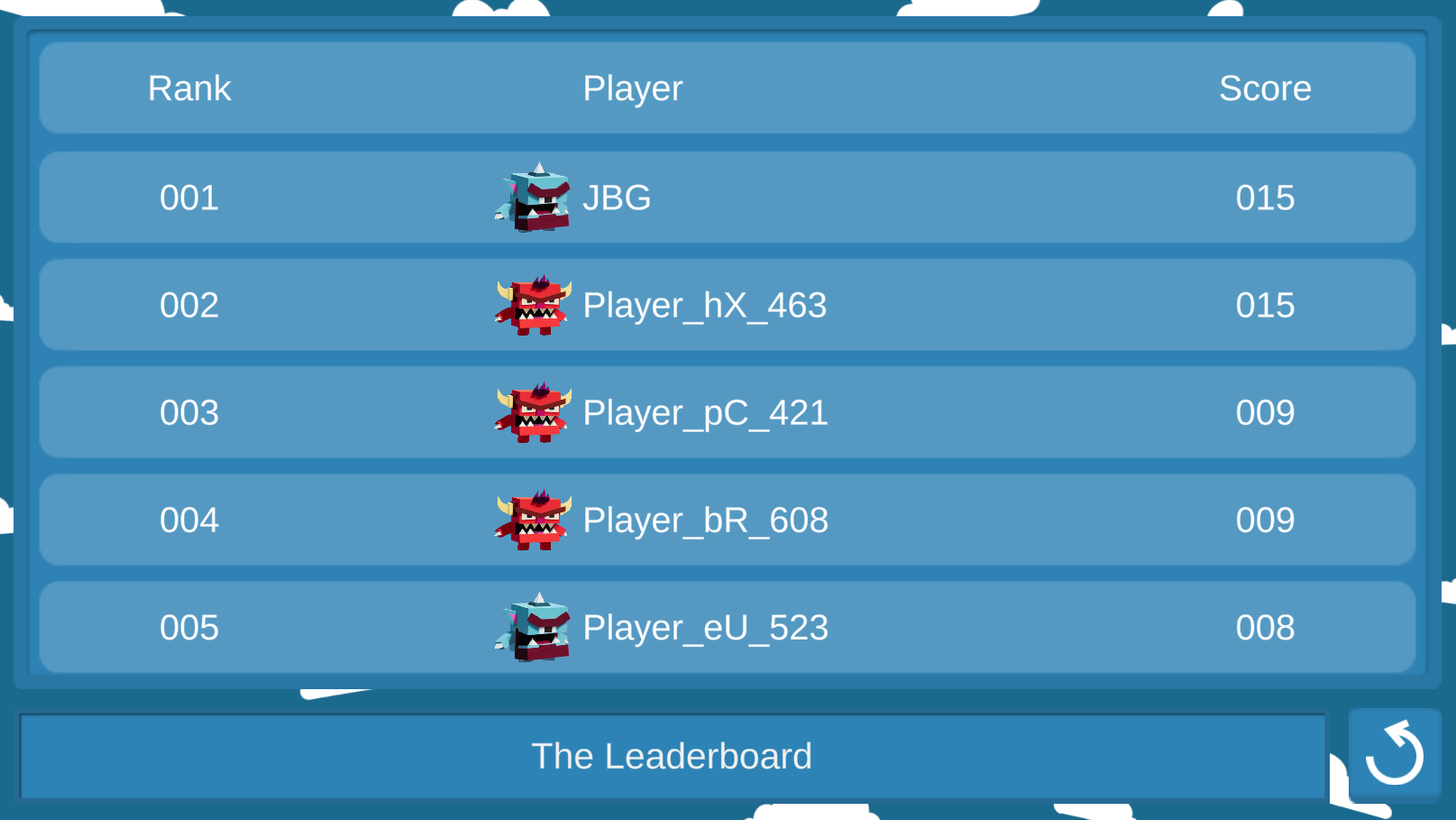
Task: Tap the circular back arrow button
Action: 1394,754
